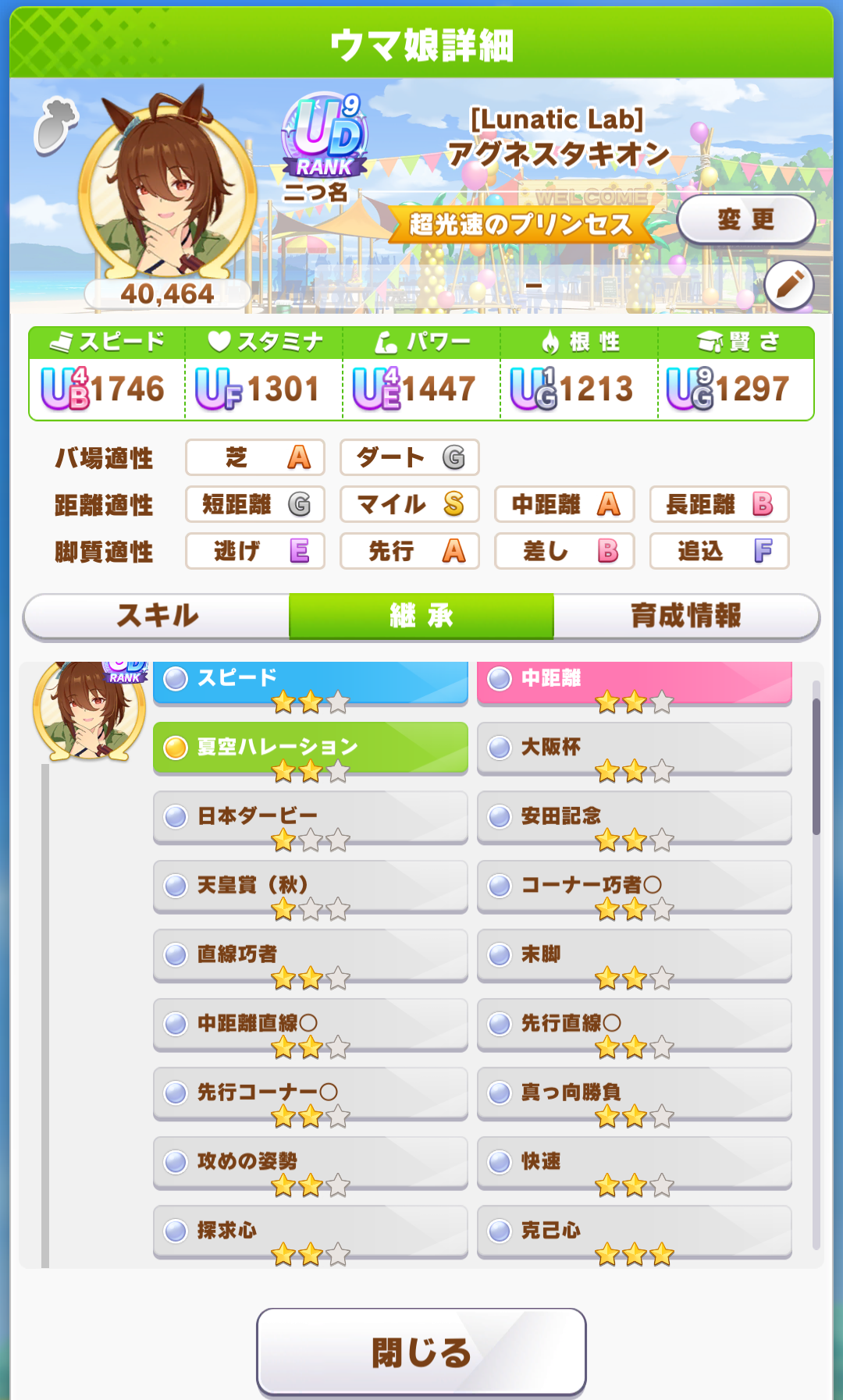Image resolution: width=843 pixels, height=1400 pixels.
Task: Open the 夏空ハレーション factor details
Action: pyautogui.click(x=311, y=748)
